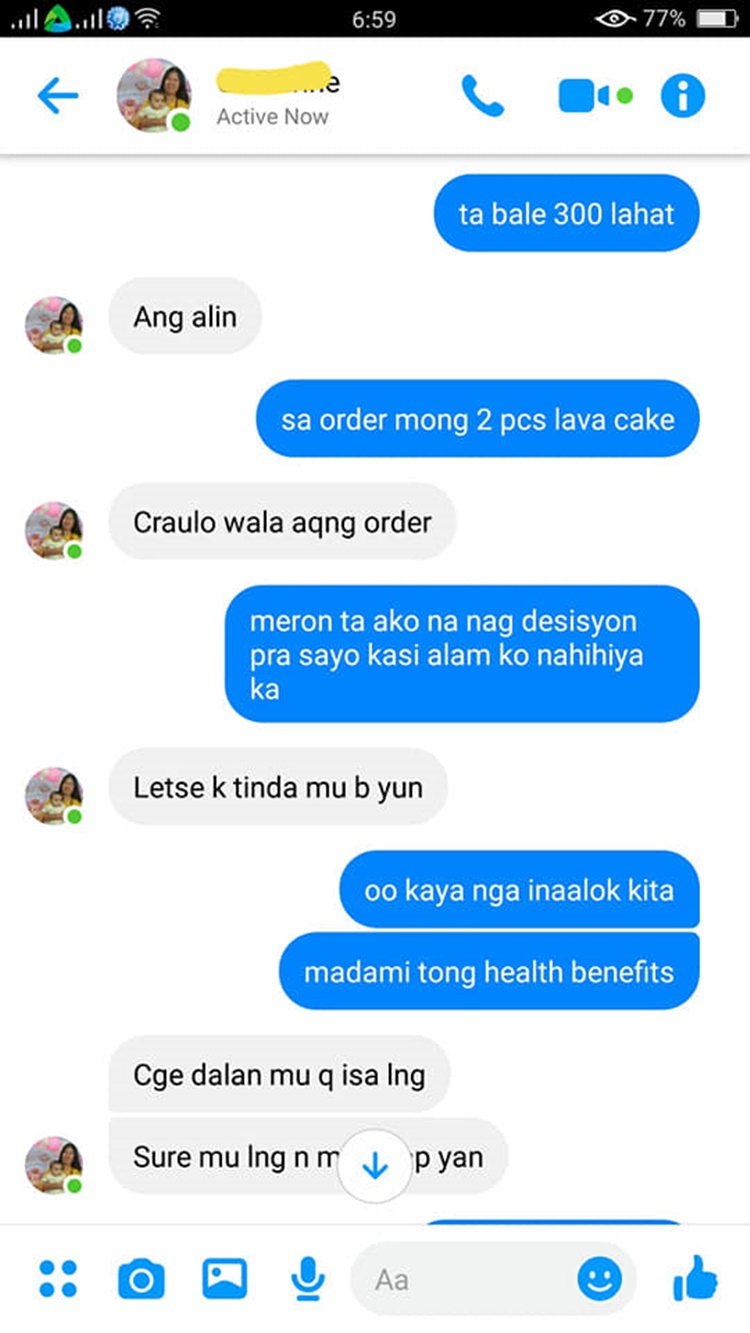Tap the Aa message input field
This screenshot has height=1333, width=750.
point(460,1279)
